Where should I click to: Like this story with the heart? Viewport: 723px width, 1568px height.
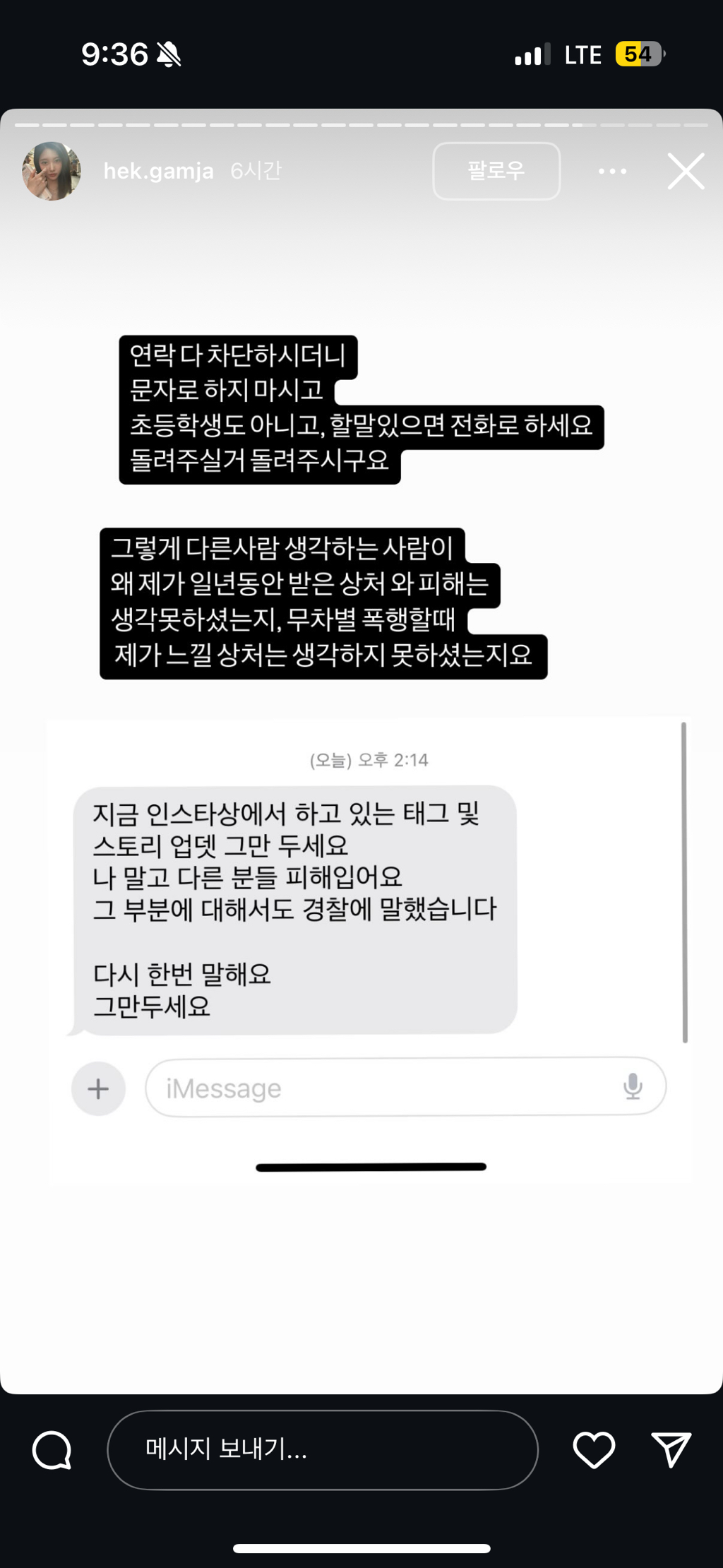594,1450
